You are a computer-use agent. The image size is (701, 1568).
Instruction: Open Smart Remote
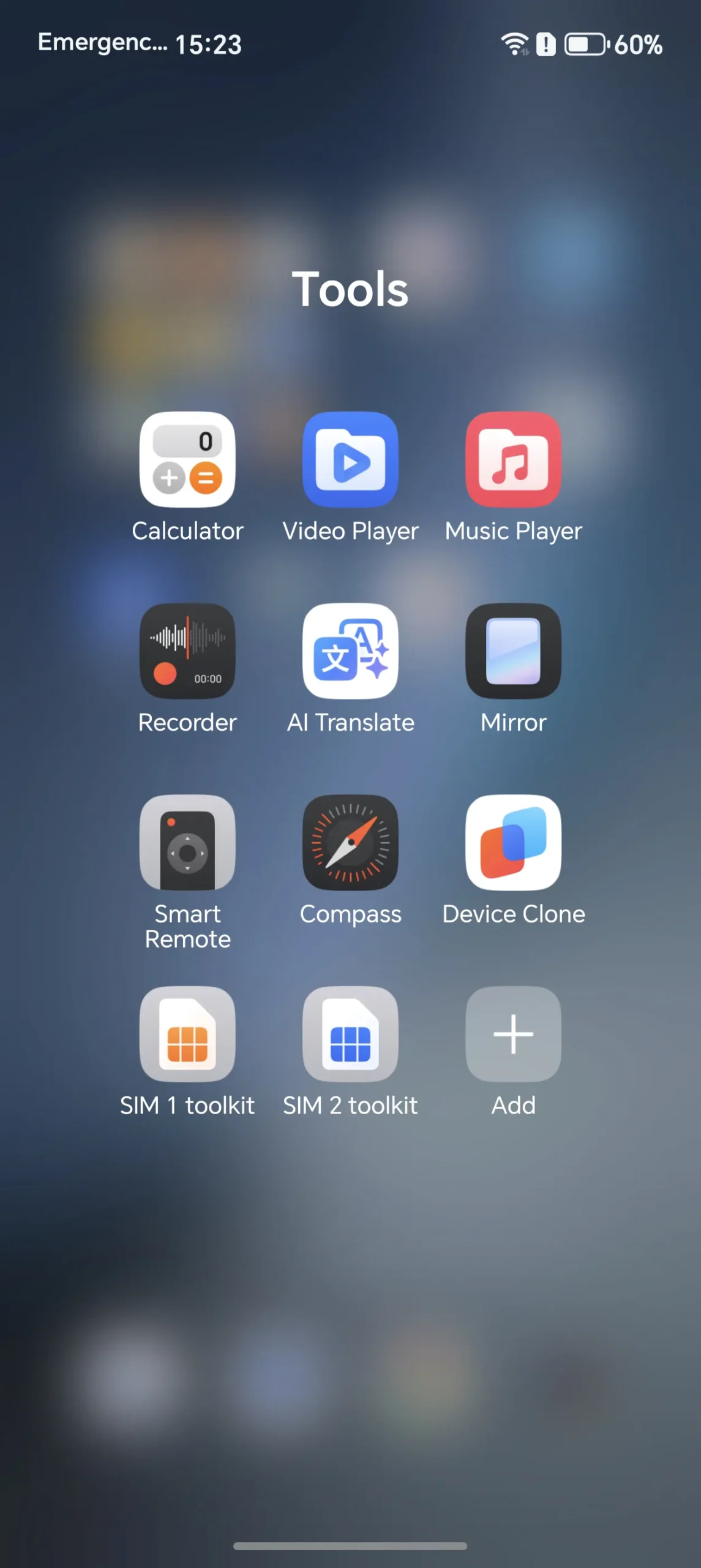click(187, 843)
